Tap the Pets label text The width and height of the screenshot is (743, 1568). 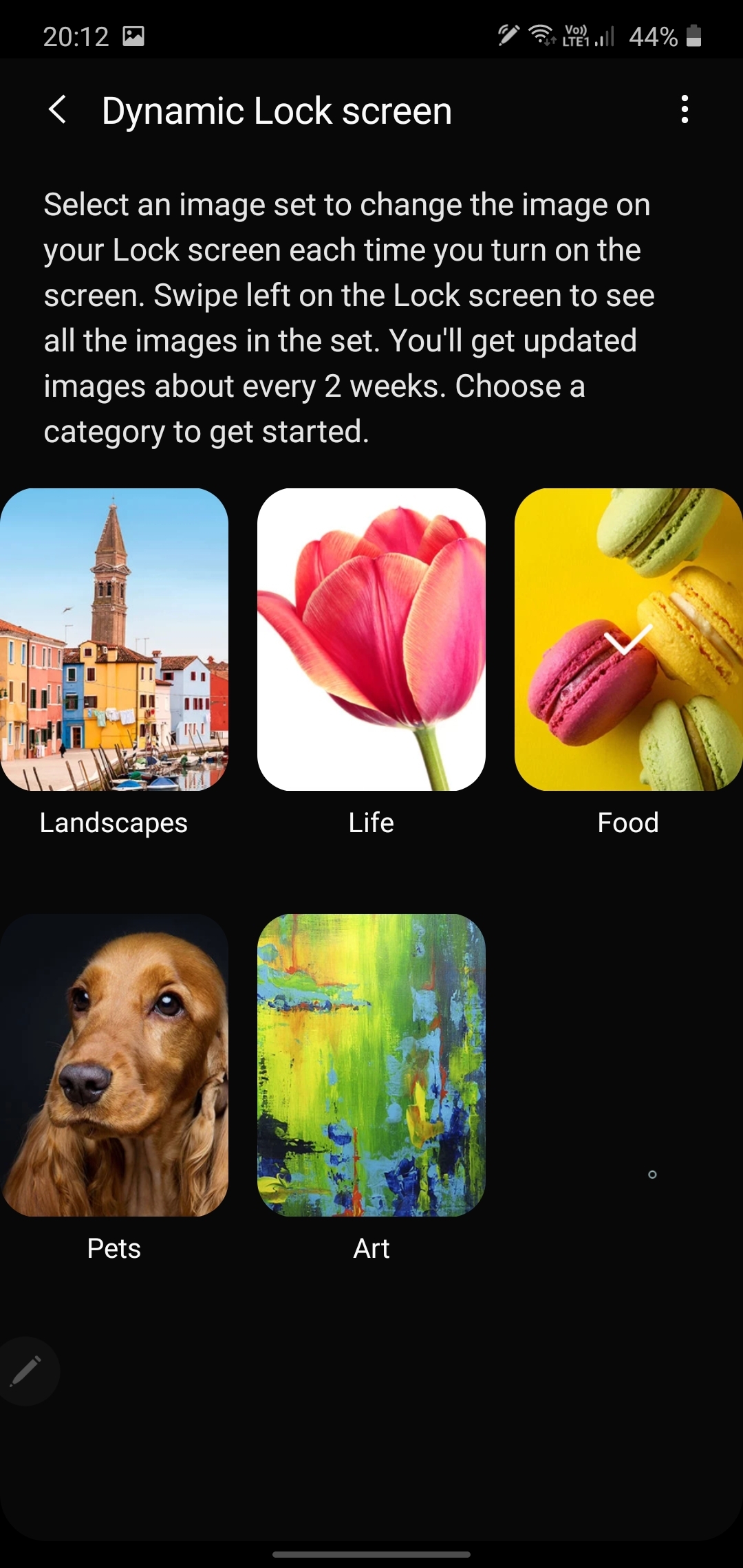[x=114, y=1248]
